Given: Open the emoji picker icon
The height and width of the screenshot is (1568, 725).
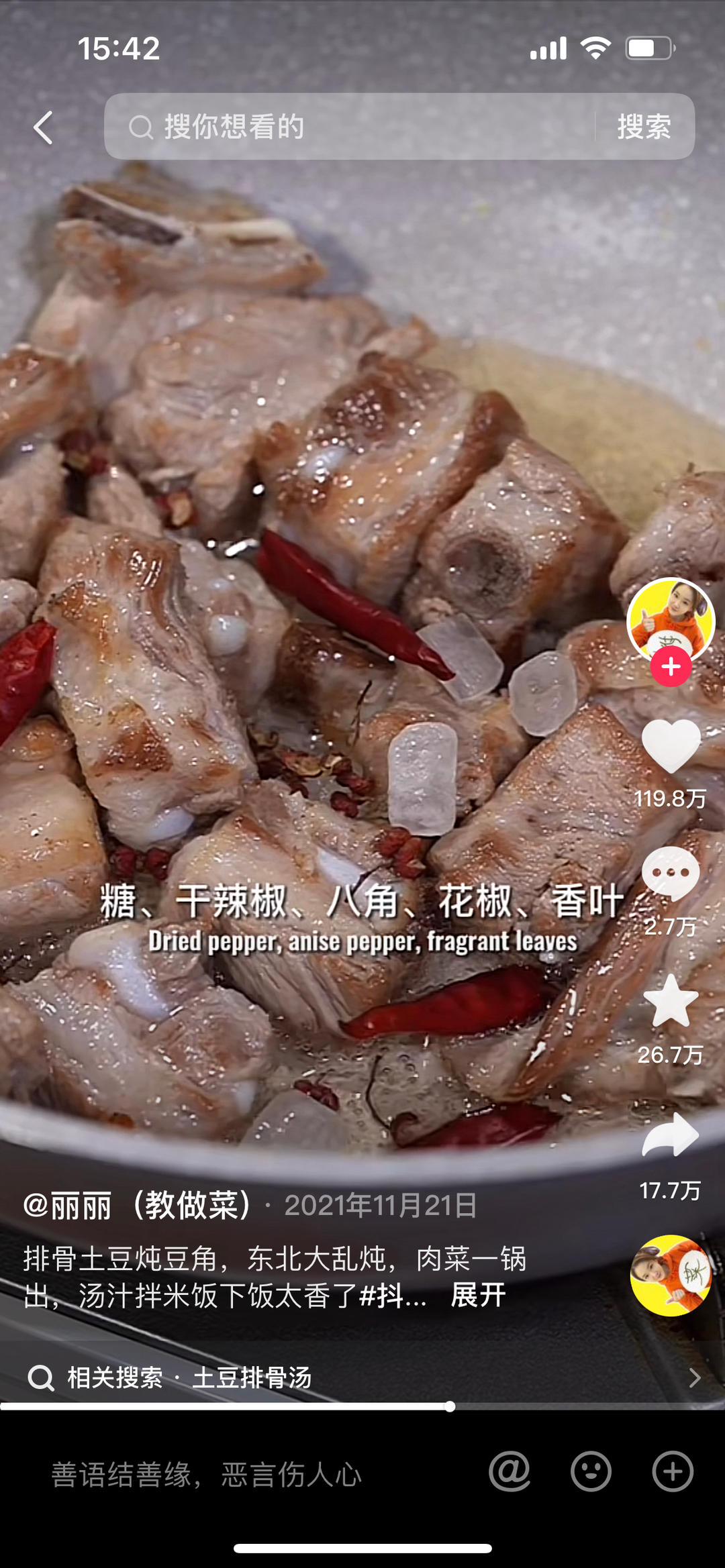Looking at the screenshot, I should pyautogui.click(x=591, y=1472).
